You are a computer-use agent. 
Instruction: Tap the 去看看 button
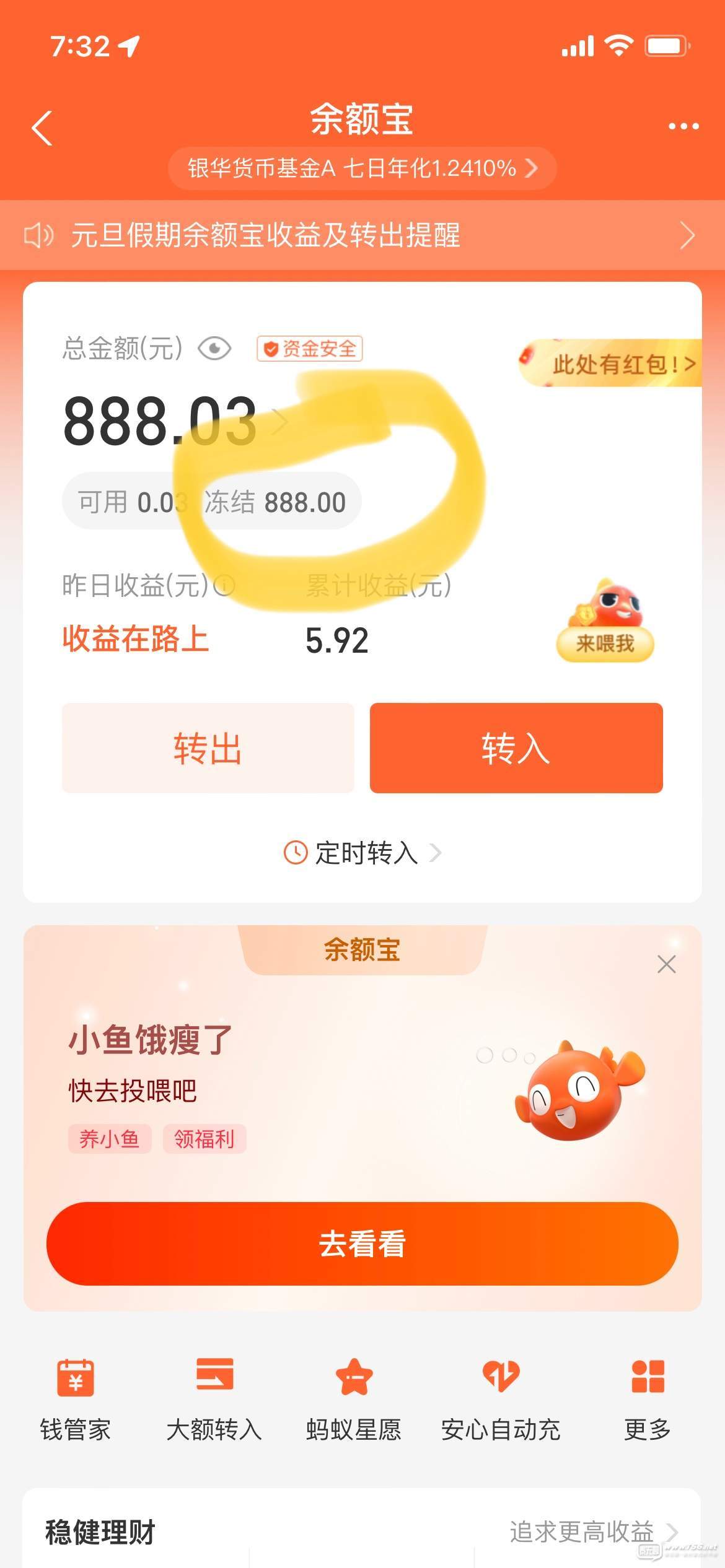pyautogui.click(x=362, y=1244)
